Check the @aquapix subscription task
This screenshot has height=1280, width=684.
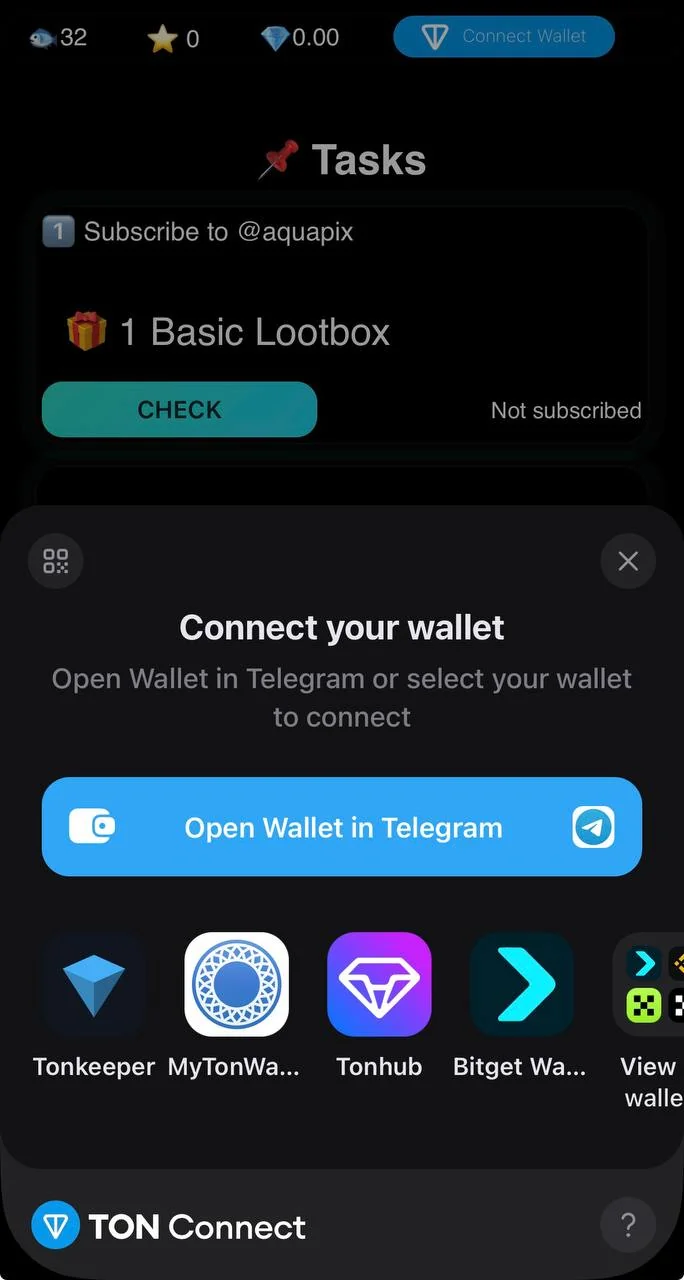tap(180, 409)
